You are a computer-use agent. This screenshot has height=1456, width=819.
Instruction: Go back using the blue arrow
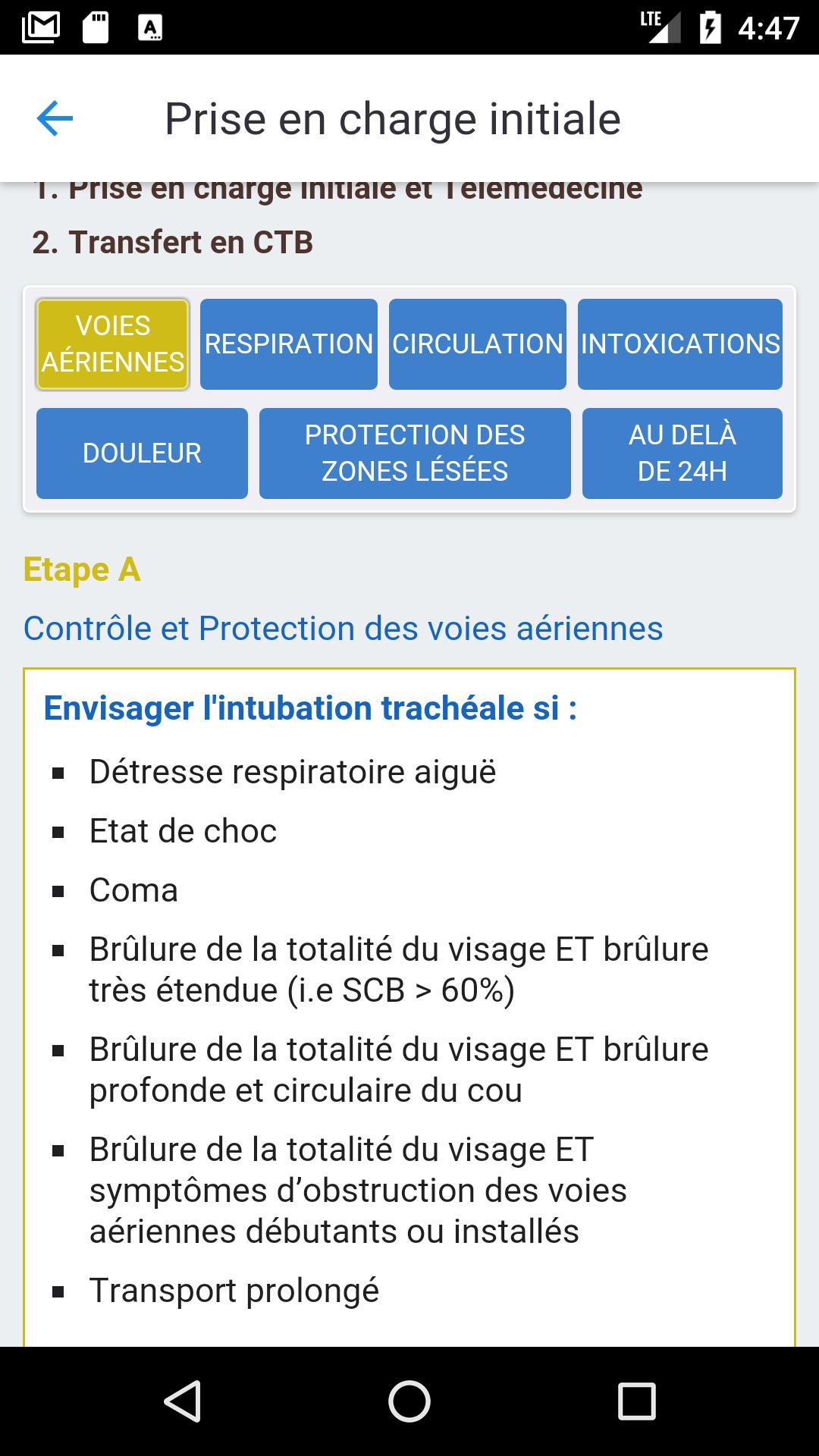pos(55,119)
